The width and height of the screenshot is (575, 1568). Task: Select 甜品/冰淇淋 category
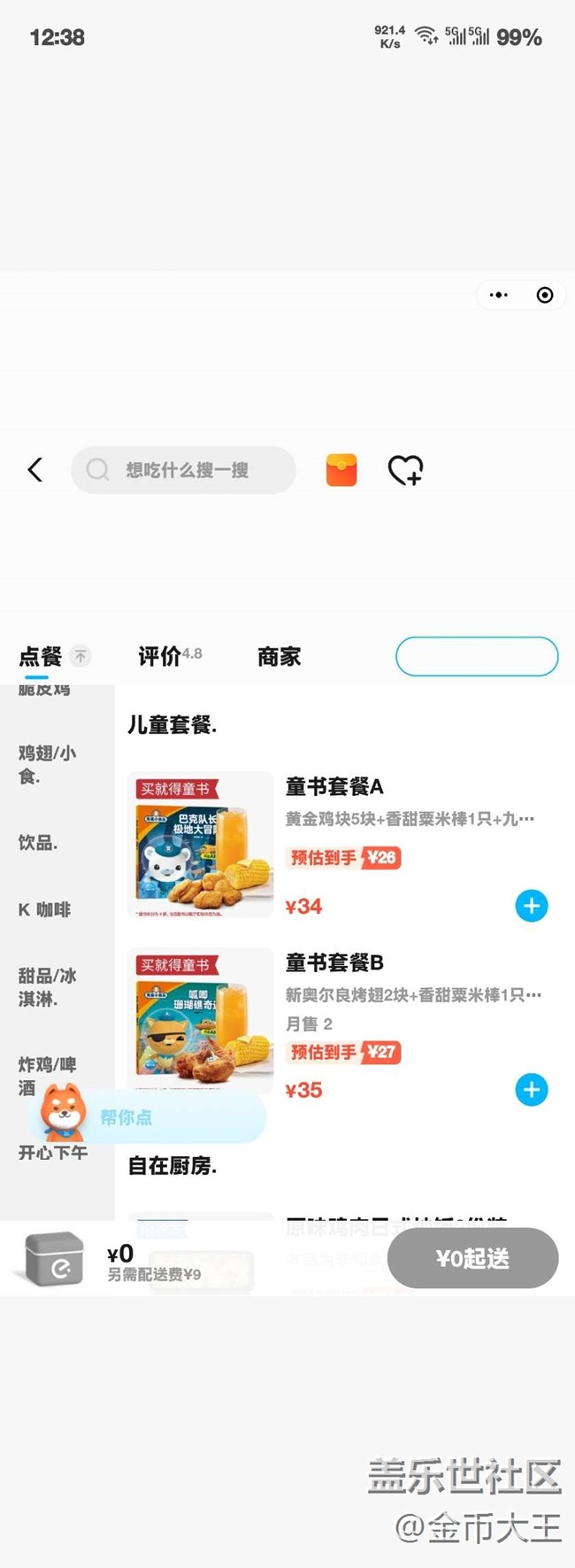[48, 986]
